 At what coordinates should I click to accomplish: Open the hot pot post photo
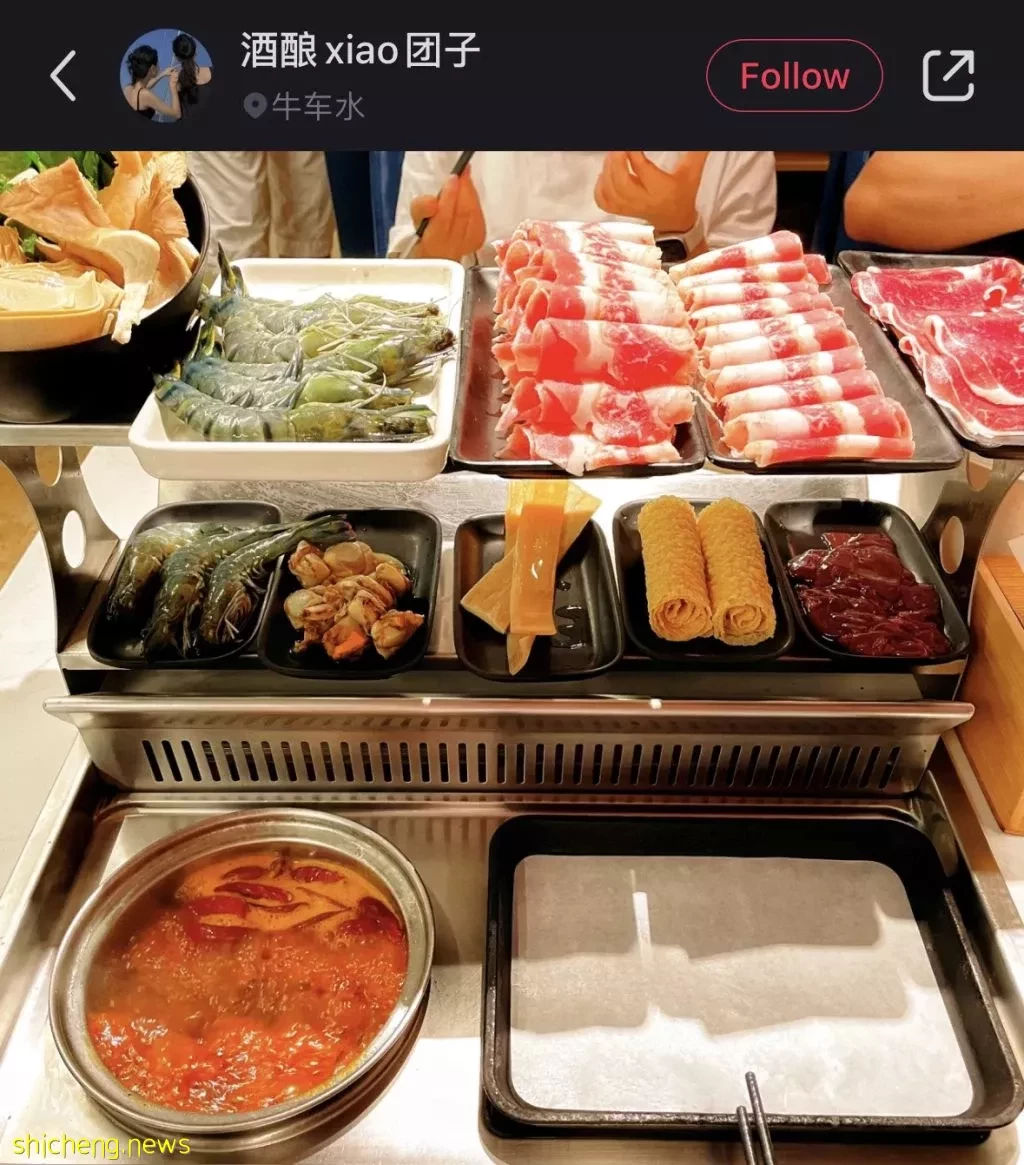(512, 650)
